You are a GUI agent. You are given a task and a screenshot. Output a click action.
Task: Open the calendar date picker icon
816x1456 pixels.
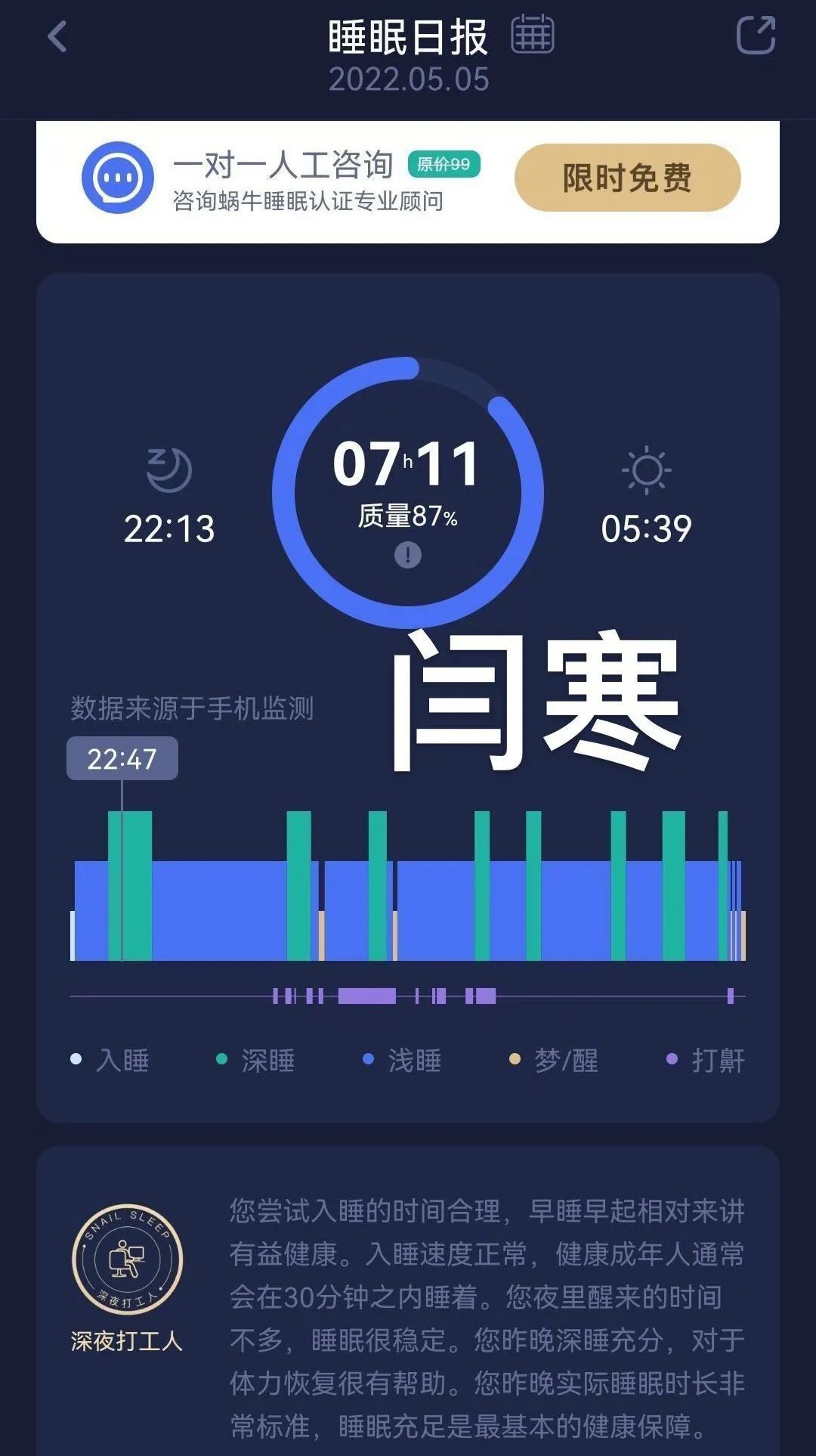click(x=533, y=35)
